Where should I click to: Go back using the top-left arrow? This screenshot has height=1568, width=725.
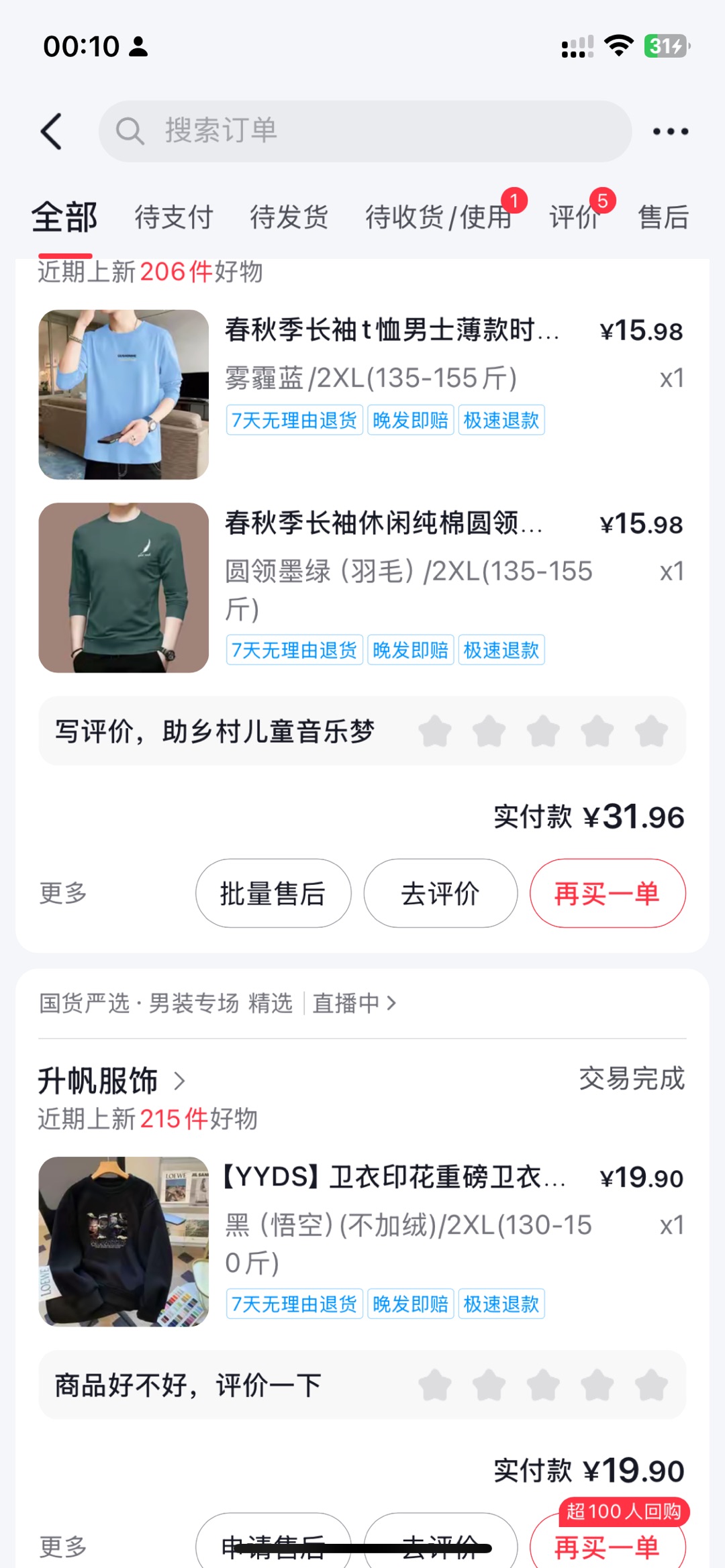click(x=52, y=131)
